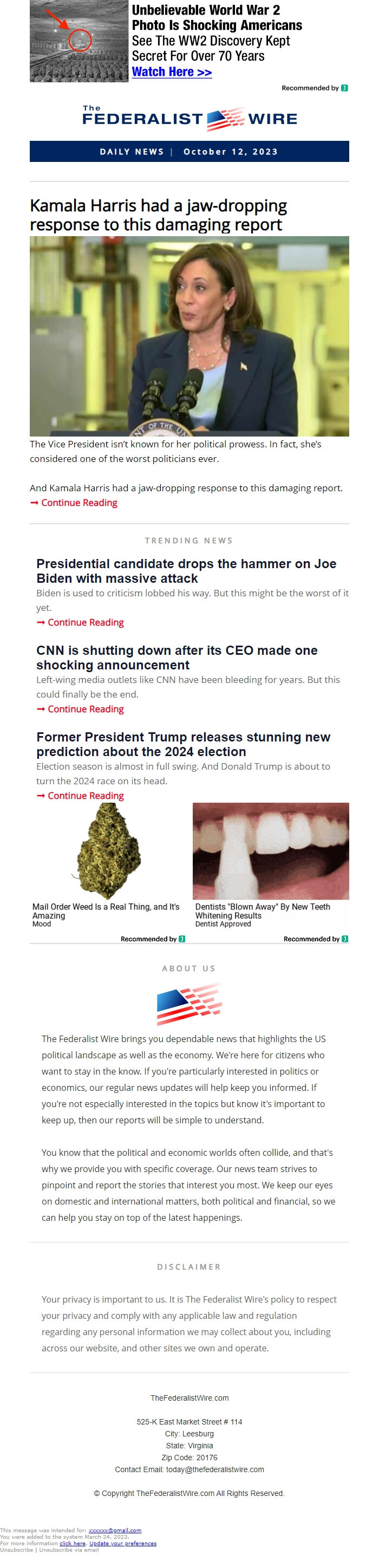Tap the 'click here' more information link
Screen dimensions: 379x1568
point(73,1544)
